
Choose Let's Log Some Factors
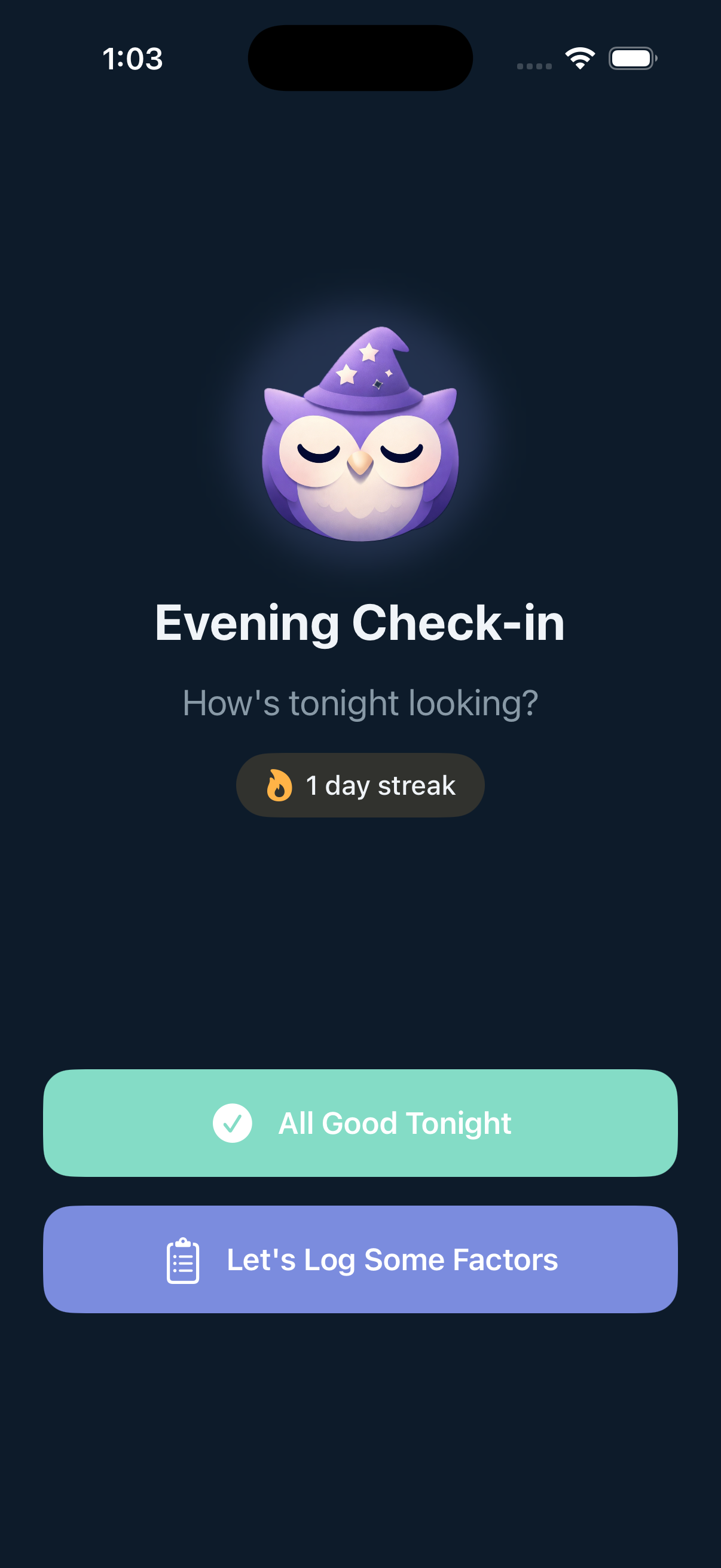tap(360, 1261)
